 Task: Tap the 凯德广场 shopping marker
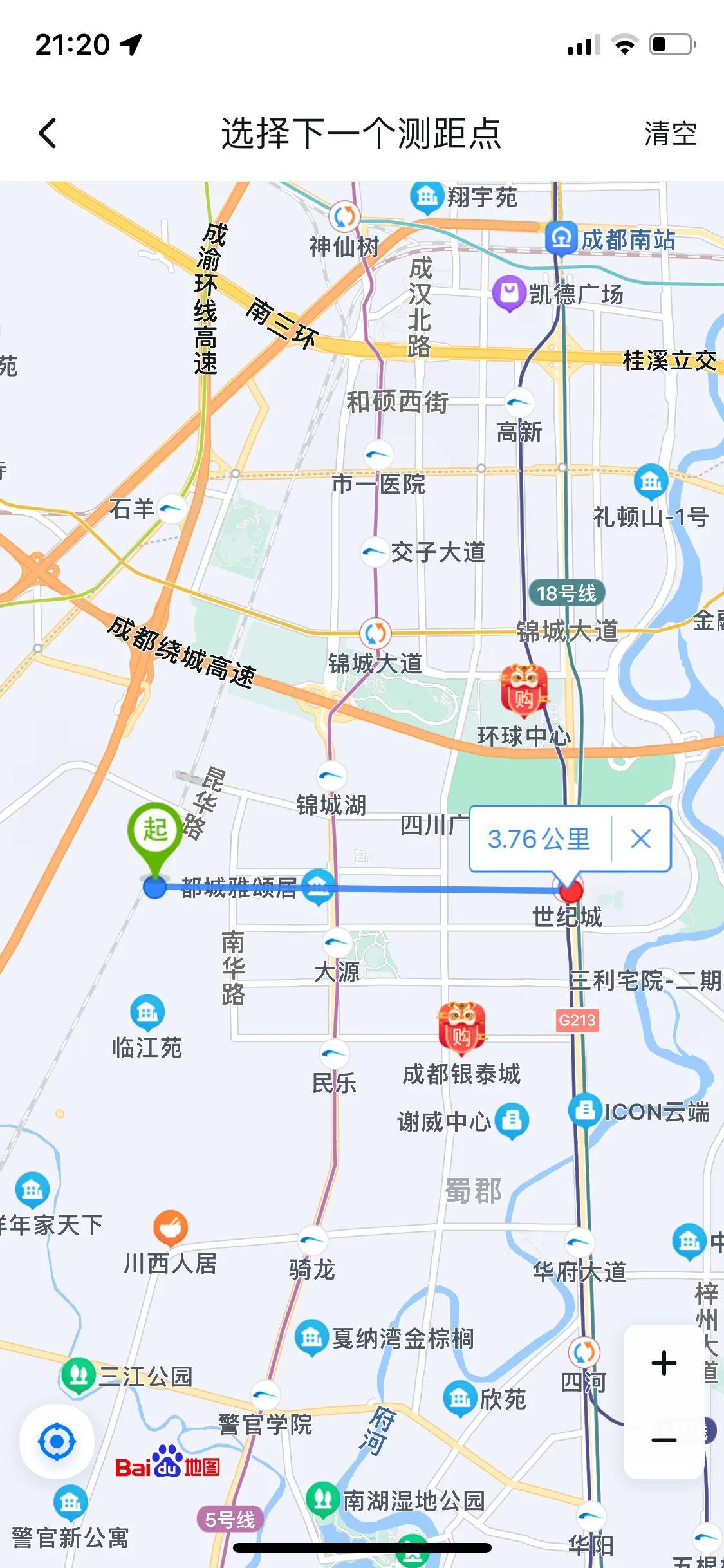tap(510, 294)
